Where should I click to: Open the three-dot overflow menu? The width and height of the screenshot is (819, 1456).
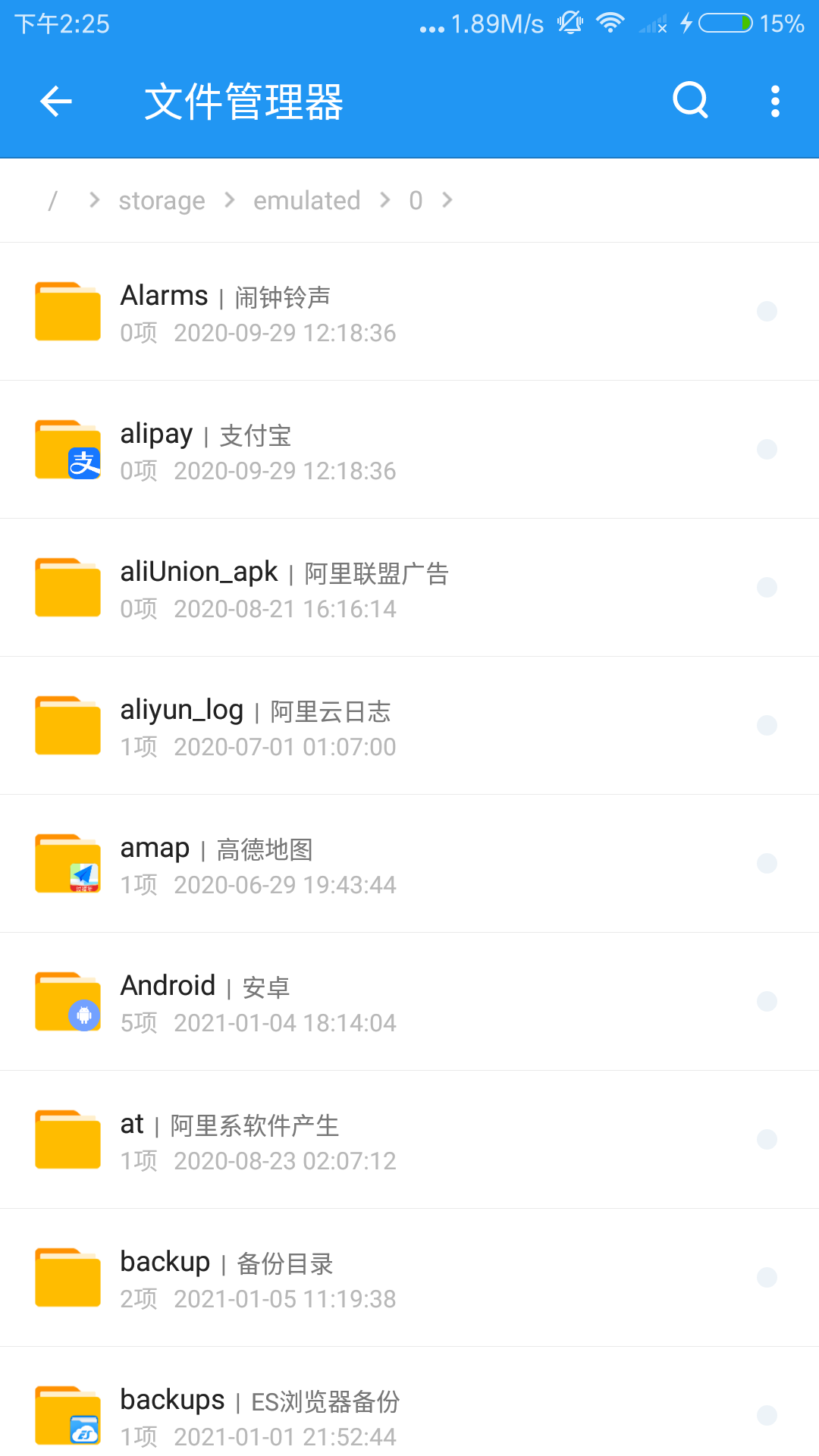point(775,100)
